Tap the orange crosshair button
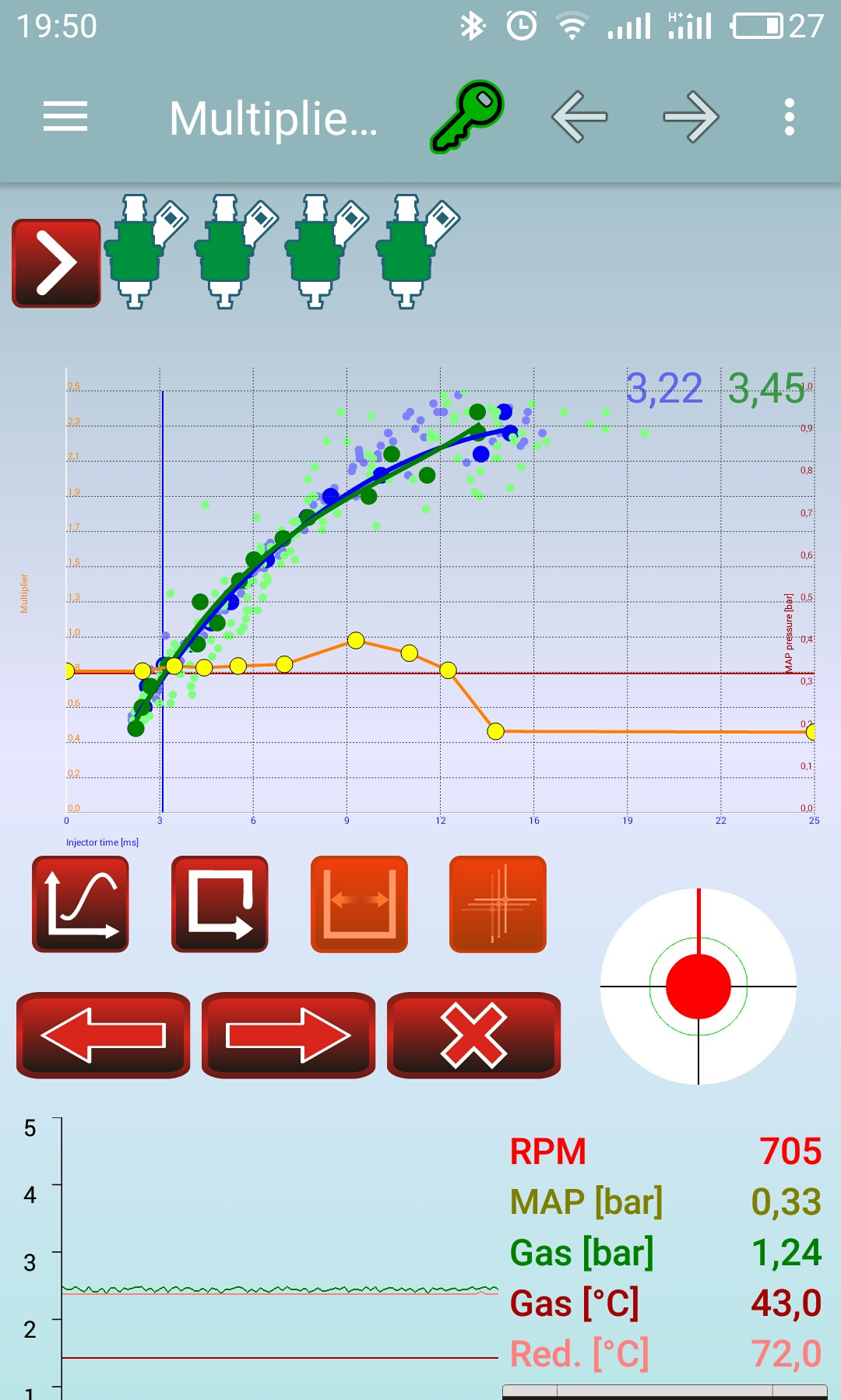841x1400 pixels. [498, 904]
